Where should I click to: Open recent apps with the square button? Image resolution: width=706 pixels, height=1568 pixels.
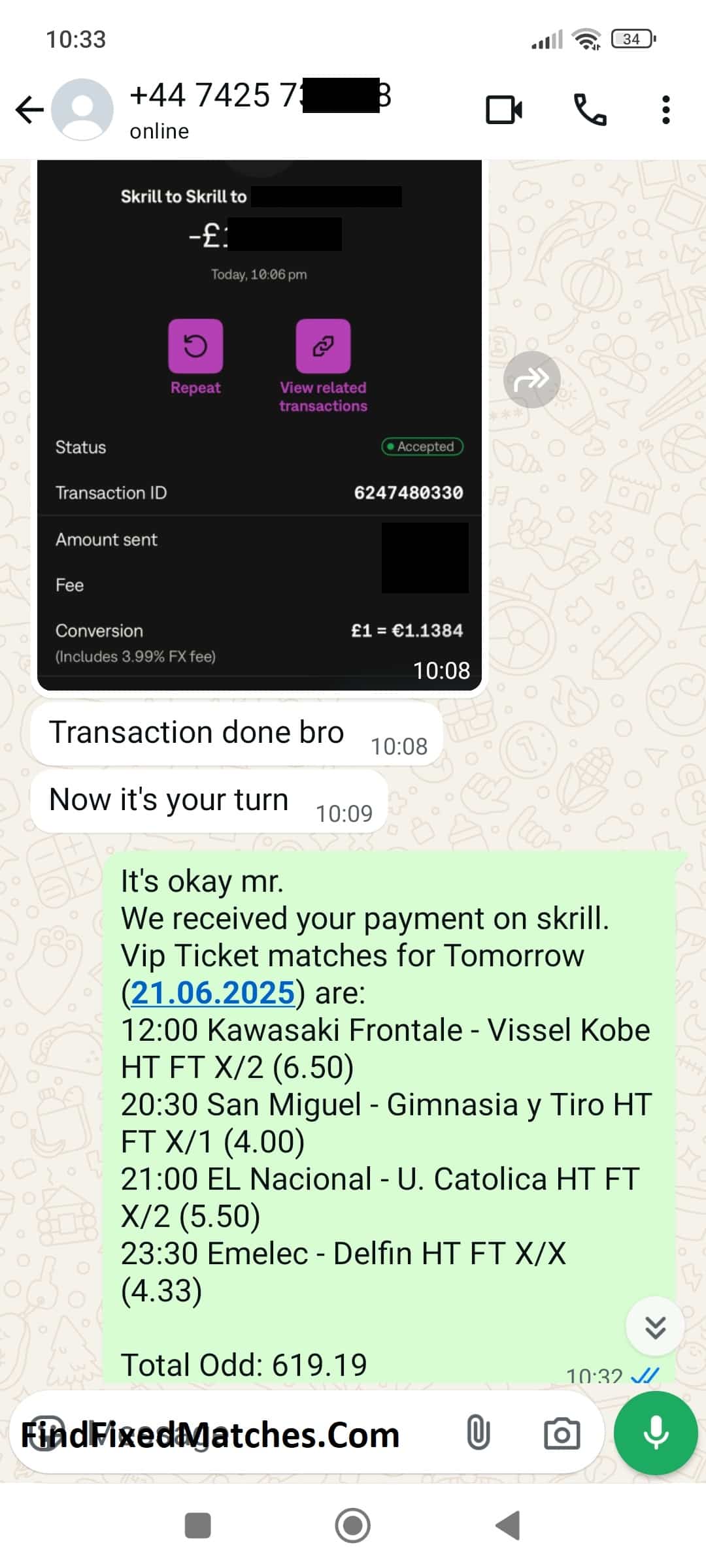[197, 1526]
